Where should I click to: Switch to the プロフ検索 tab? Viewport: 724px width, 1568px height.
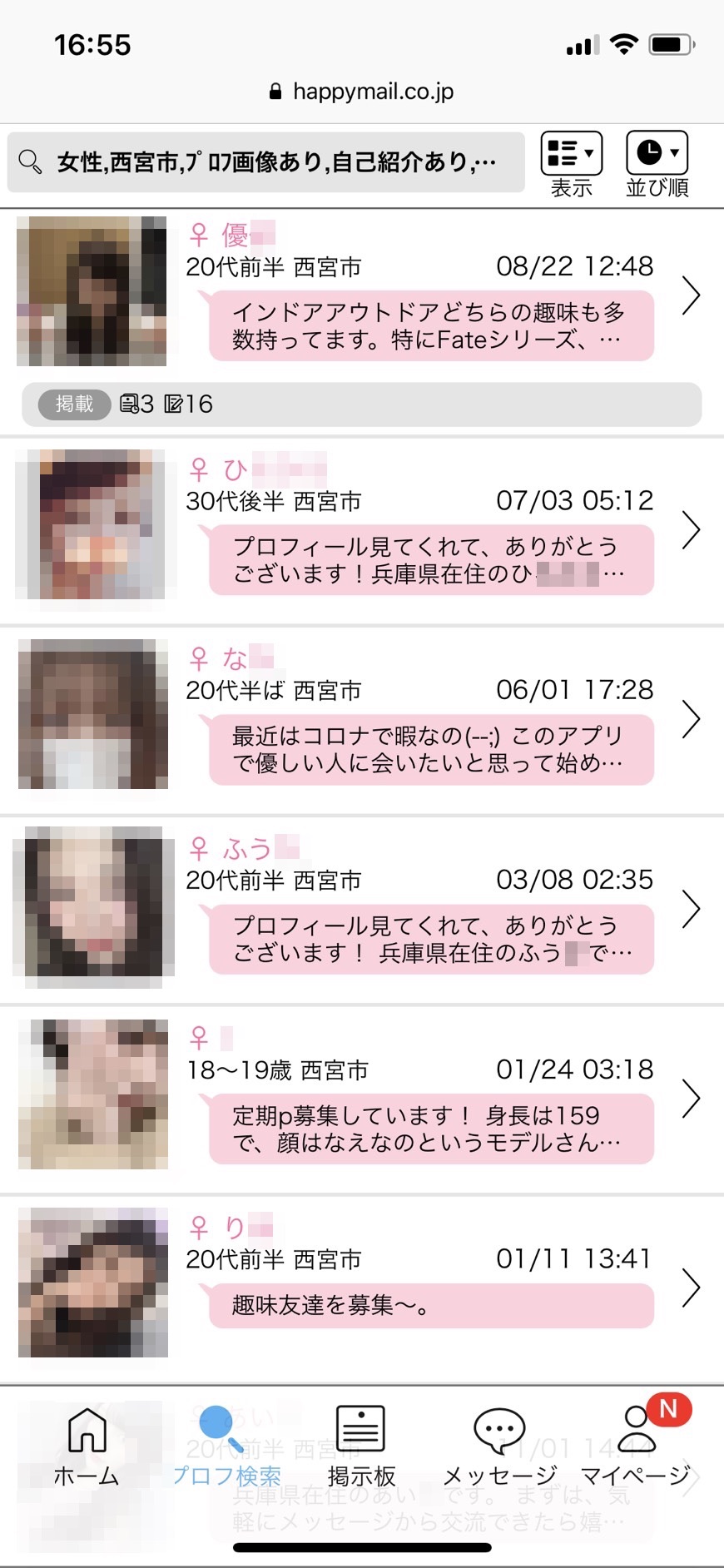click(226, 1446)
